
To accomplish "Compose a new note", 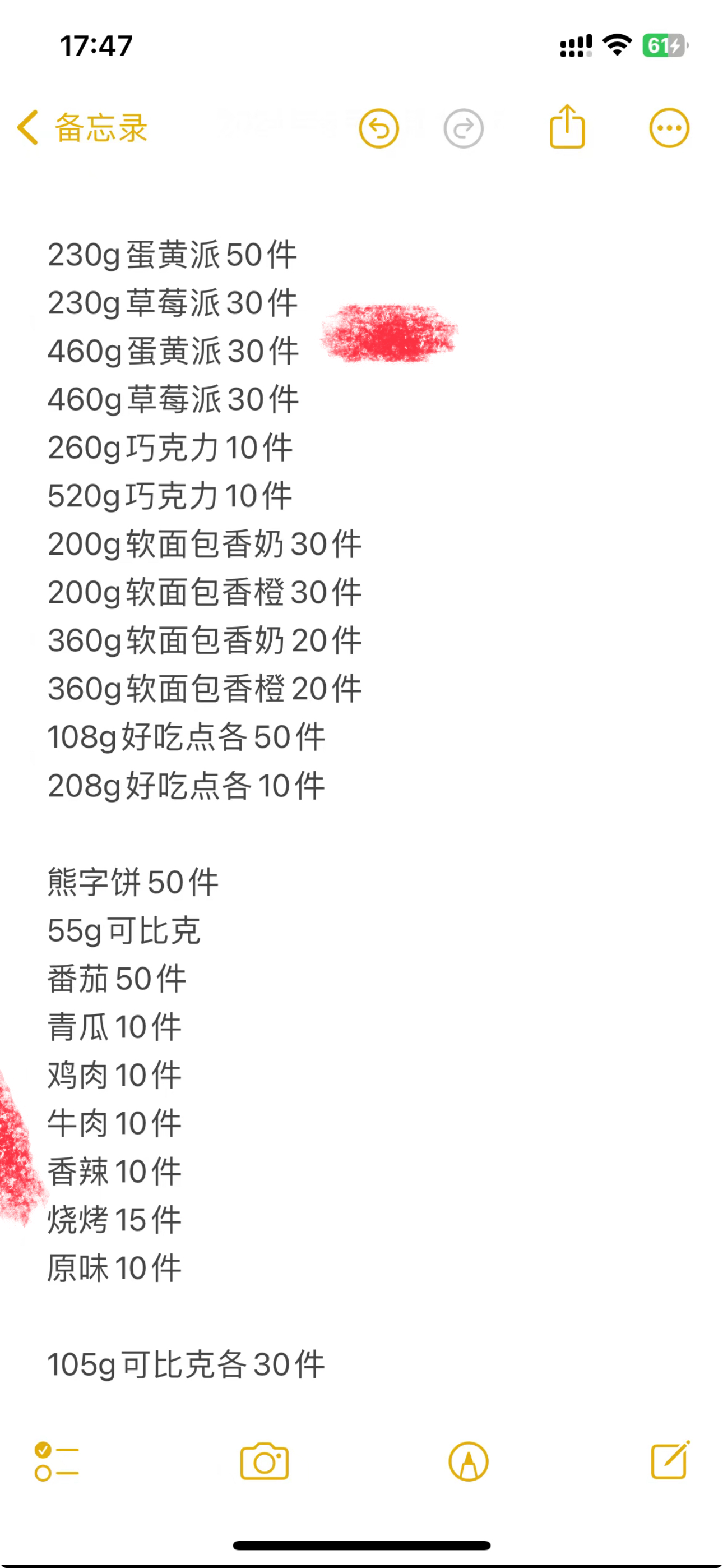I will (x=670, y=1460).
